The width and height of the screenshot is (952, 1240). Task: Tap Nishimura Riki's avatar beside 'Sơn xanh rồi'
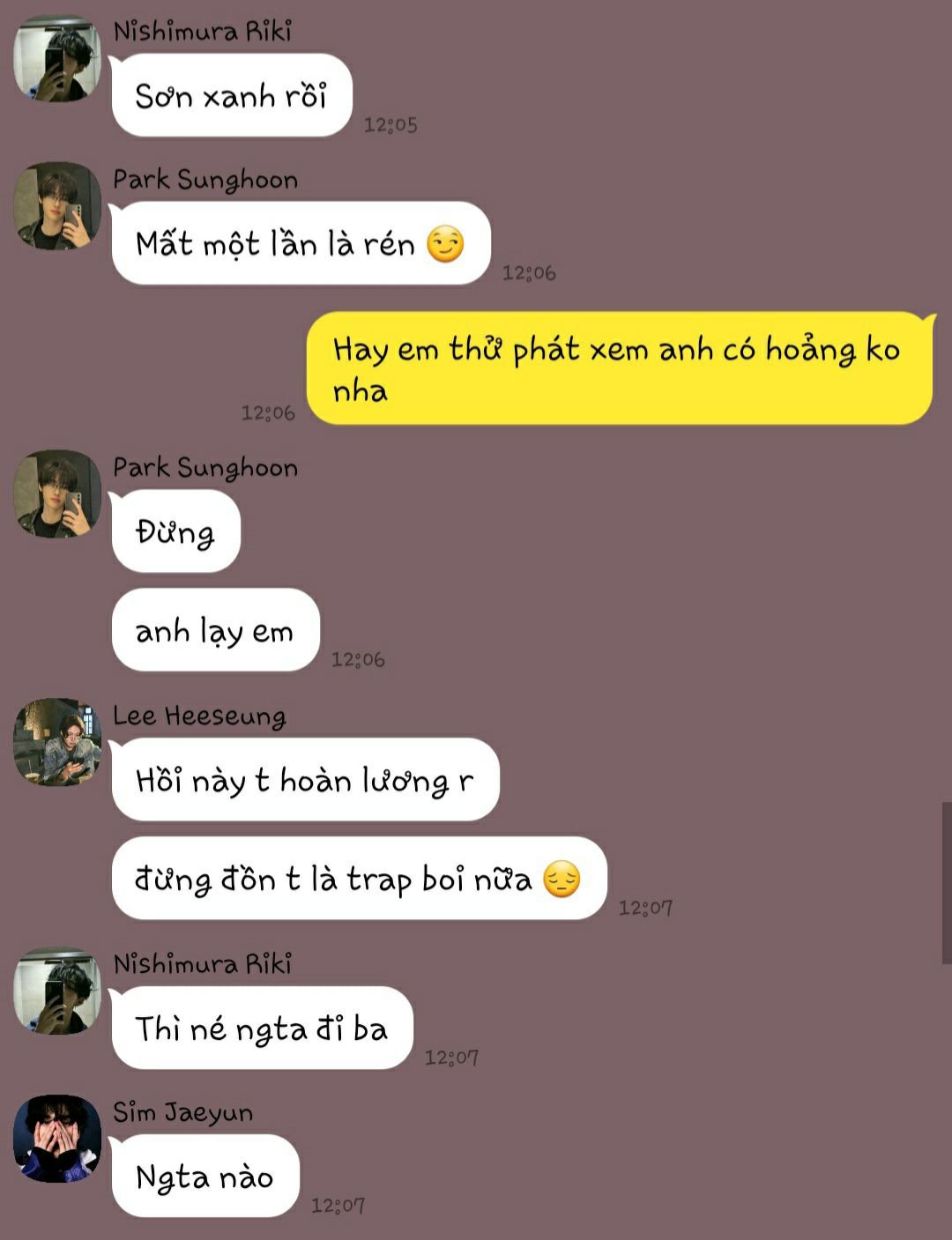[57, 58]
